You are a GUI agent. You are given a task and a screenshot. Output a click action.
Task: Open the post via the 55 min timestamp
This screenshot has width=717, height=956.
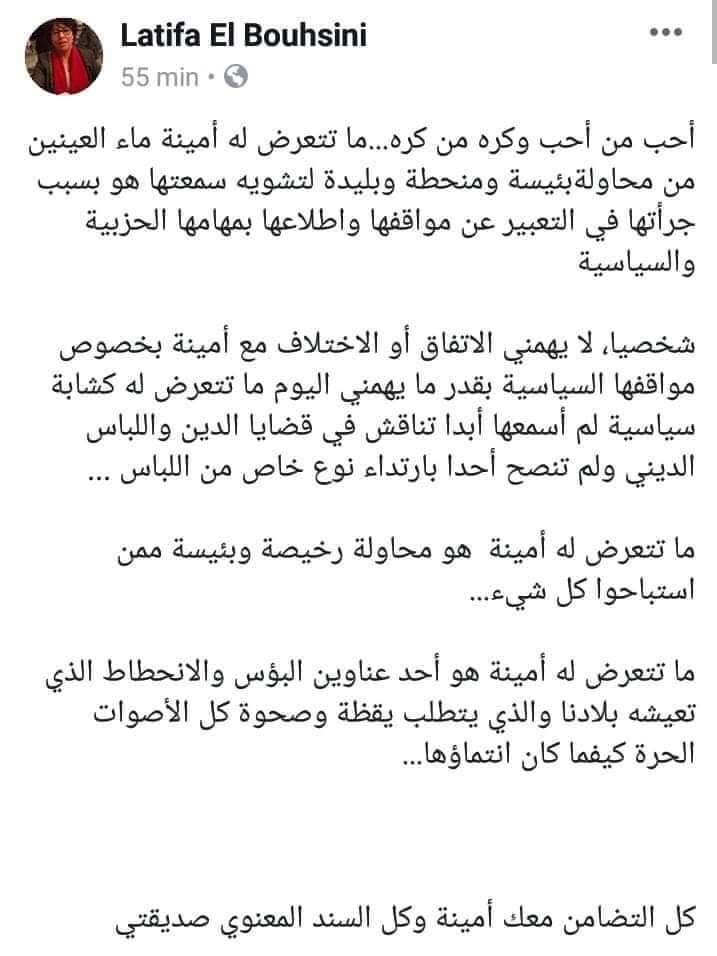click(159, 77)
